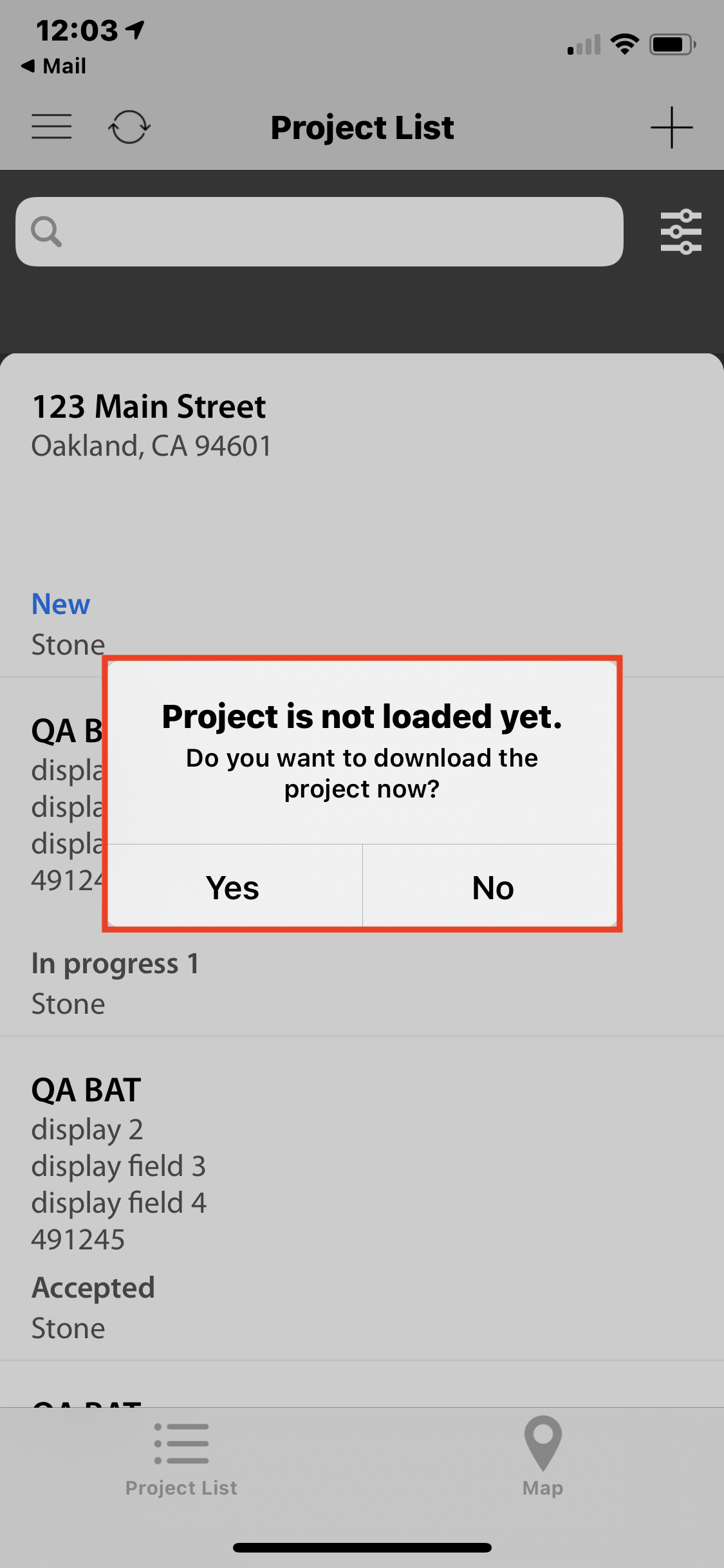Open the hamburger menu
Viewport: 724px width, 1568px height.
[x=51, y=127]
